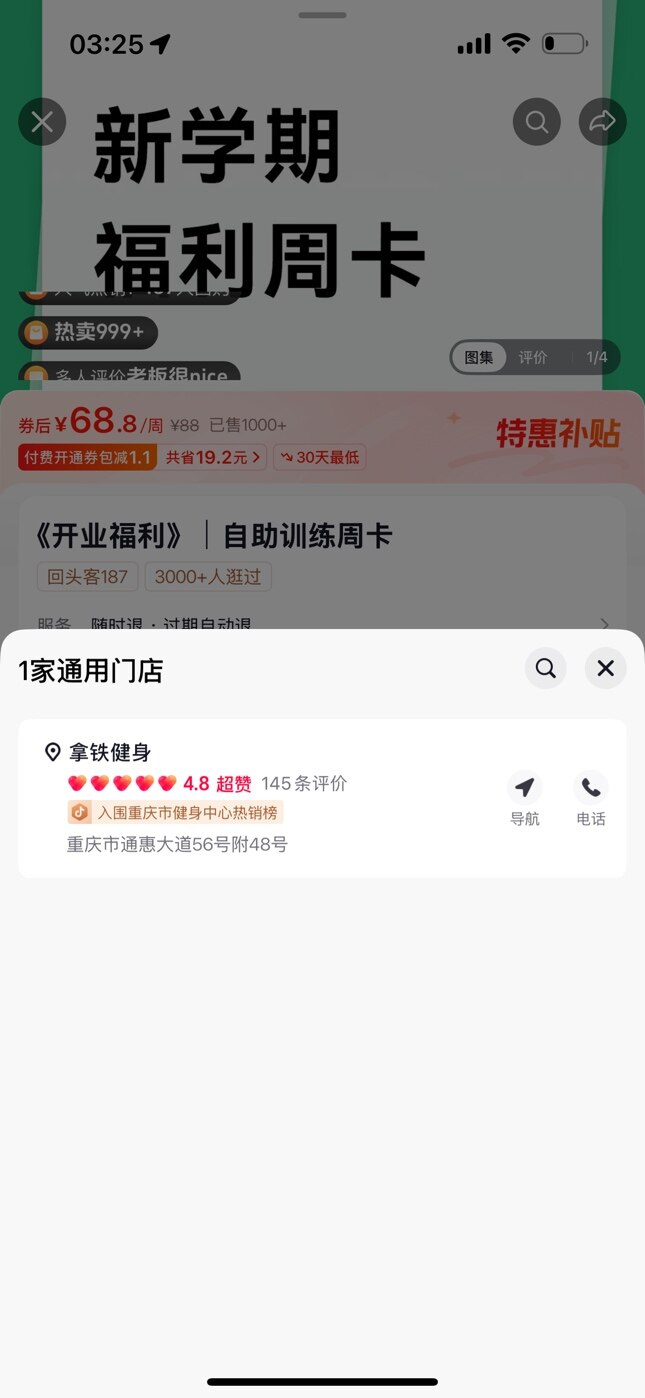The image size is (645, 1398).
Task: Start navigation to 拿铁健身
Action: 524,799
